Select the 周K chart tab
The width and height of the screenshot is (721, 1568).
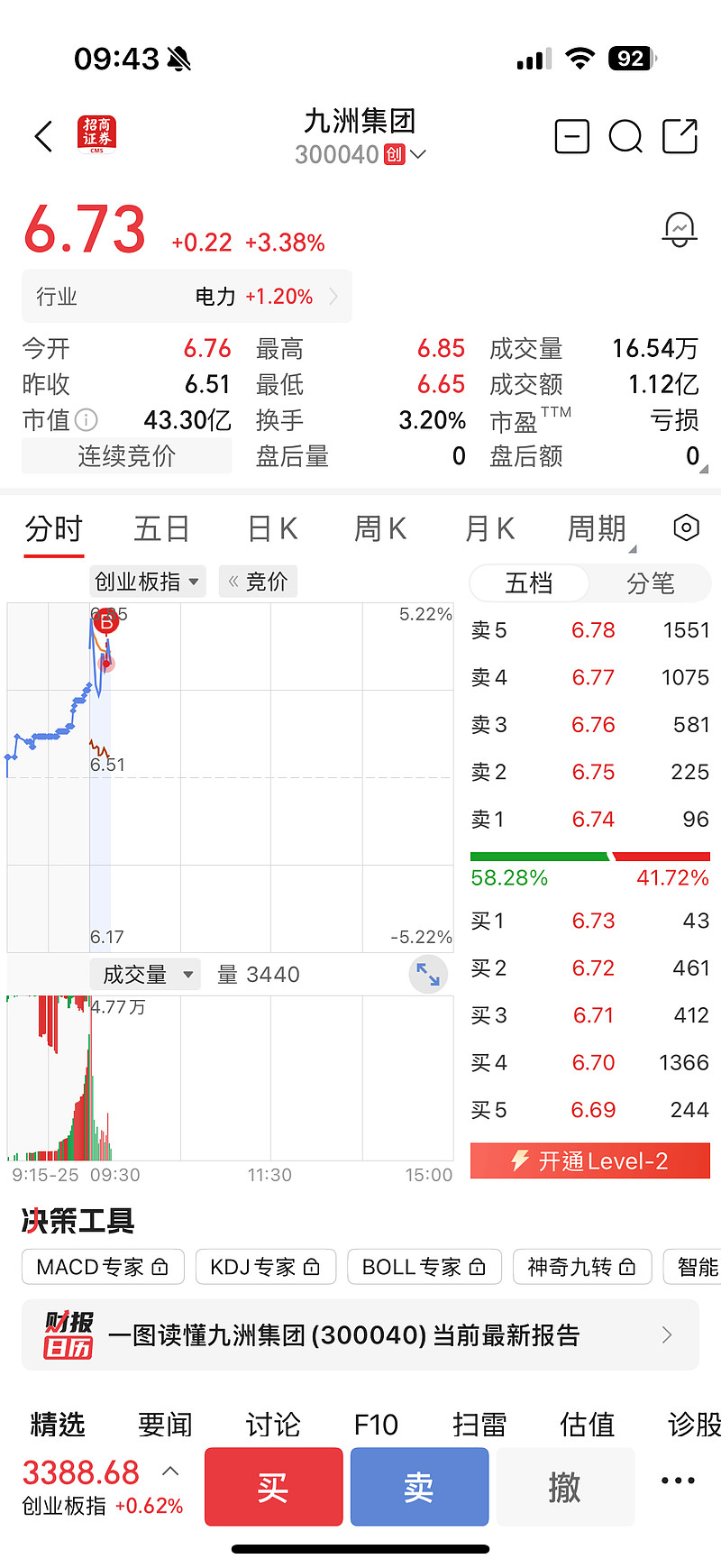pyautogui.click(x=380, y=529)
